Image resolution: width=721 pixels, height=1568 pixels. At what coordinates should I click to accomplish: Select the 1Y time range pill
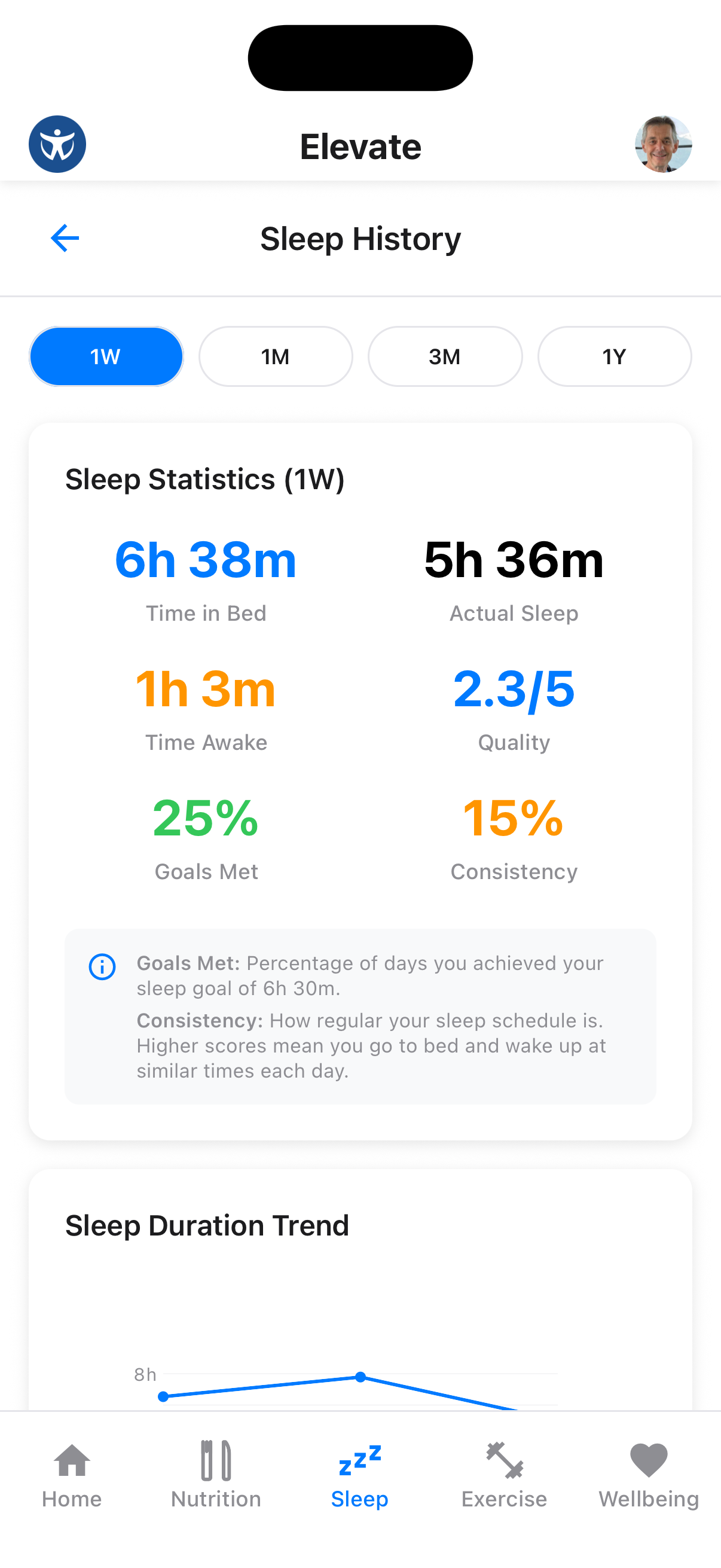tap(614, 356)
